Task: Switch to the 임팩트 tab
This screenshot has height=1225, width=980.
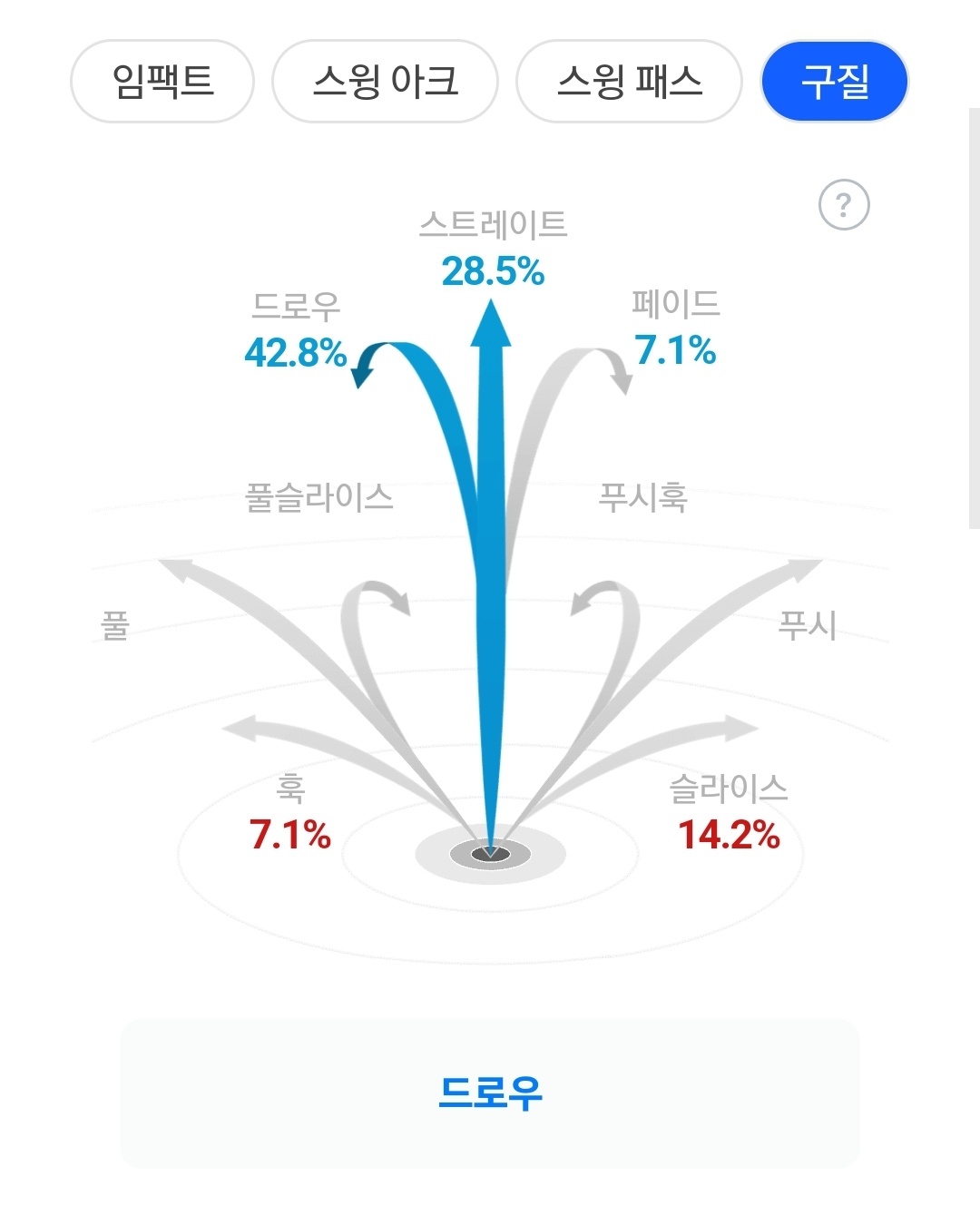Action: click(x=162, y=82)
